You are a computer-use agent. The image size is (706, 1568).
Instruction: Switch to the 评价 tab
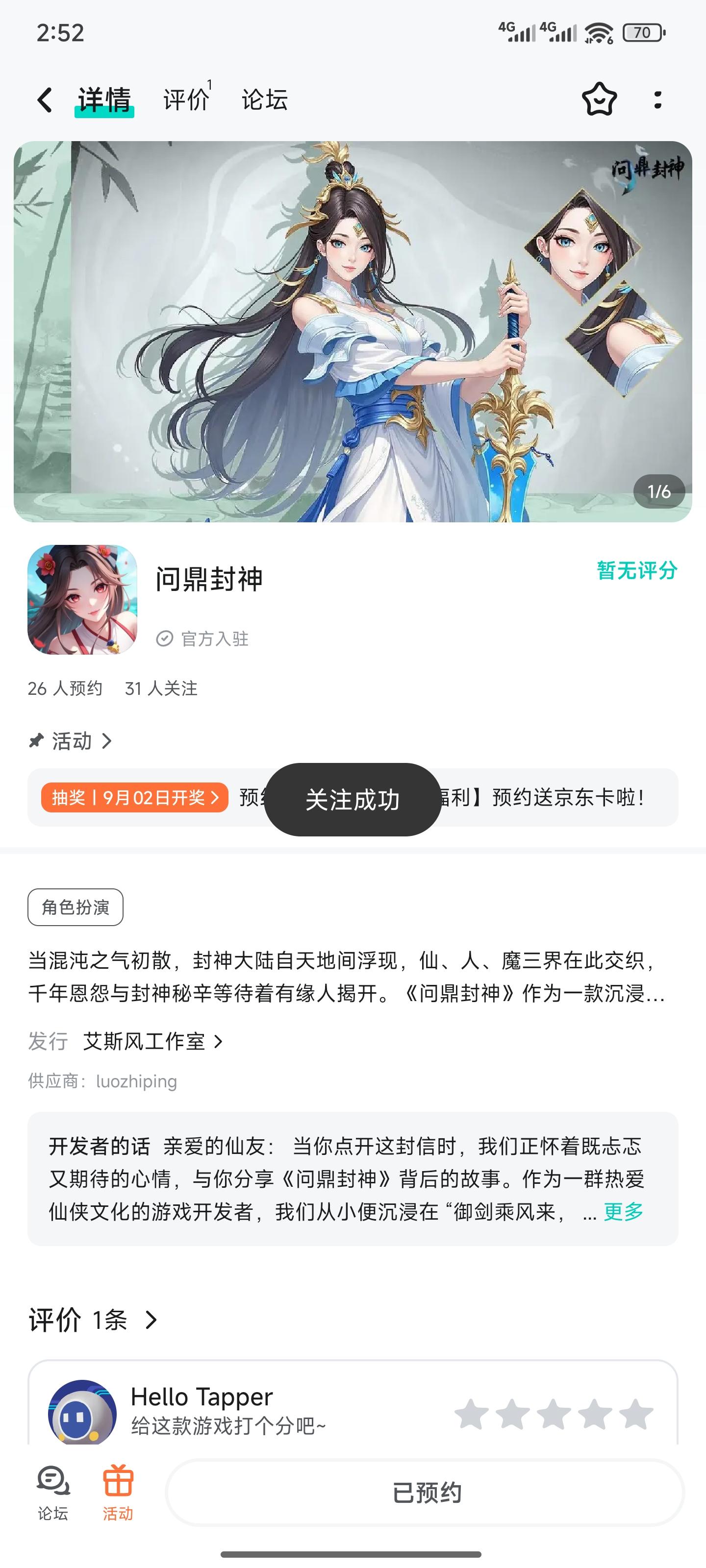point(184,99)
